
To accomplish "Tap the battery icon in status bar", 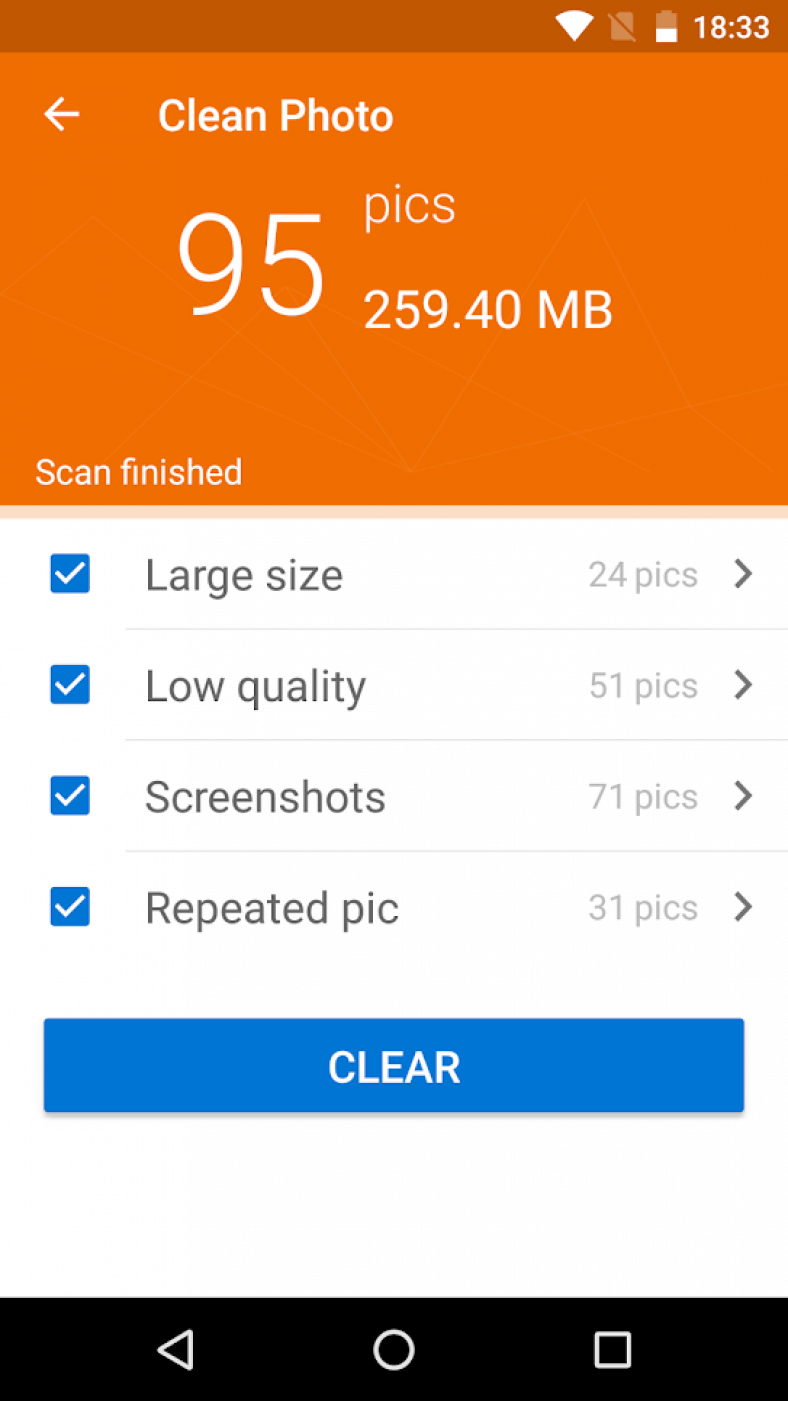I will (x=666, y=26).
